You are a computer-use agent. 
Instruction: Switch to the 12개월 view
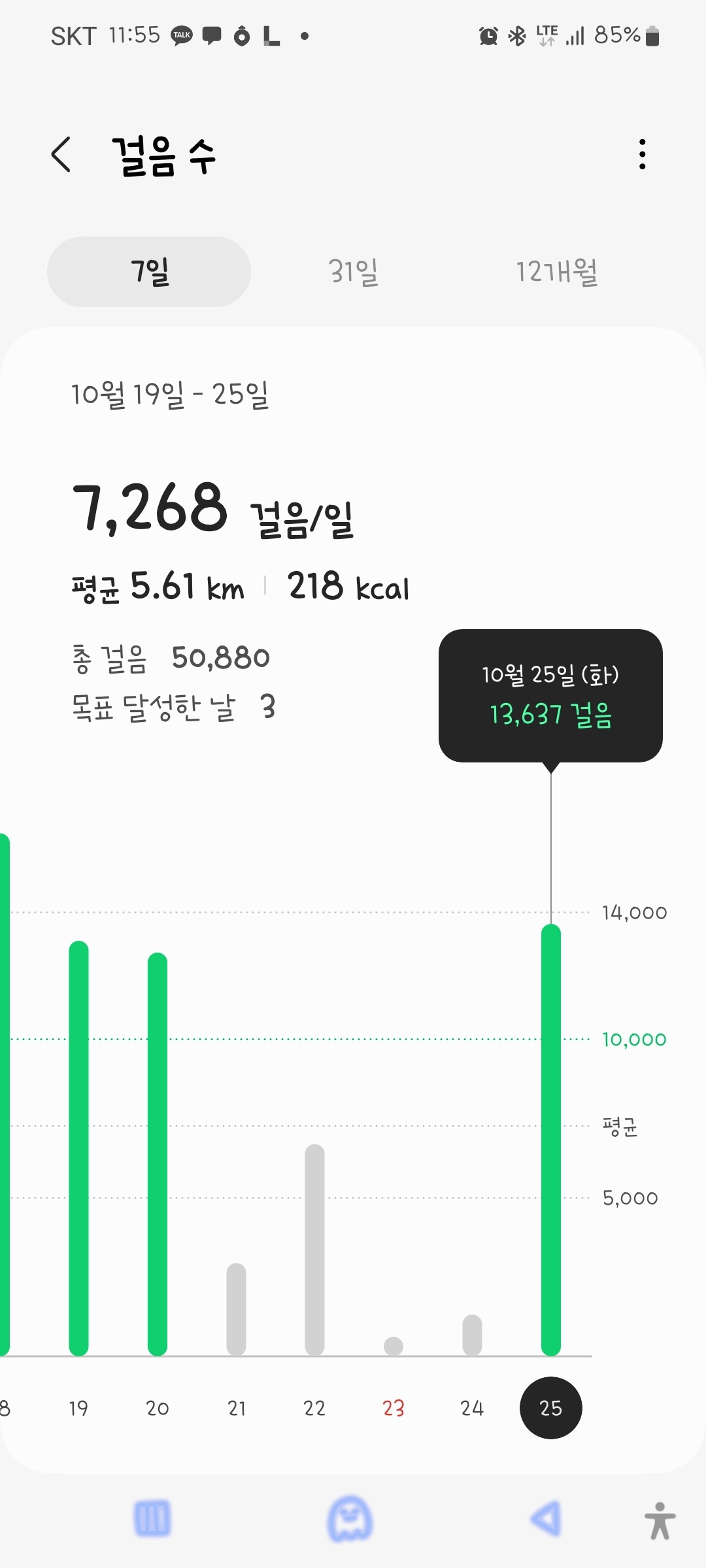click(556, 272)
